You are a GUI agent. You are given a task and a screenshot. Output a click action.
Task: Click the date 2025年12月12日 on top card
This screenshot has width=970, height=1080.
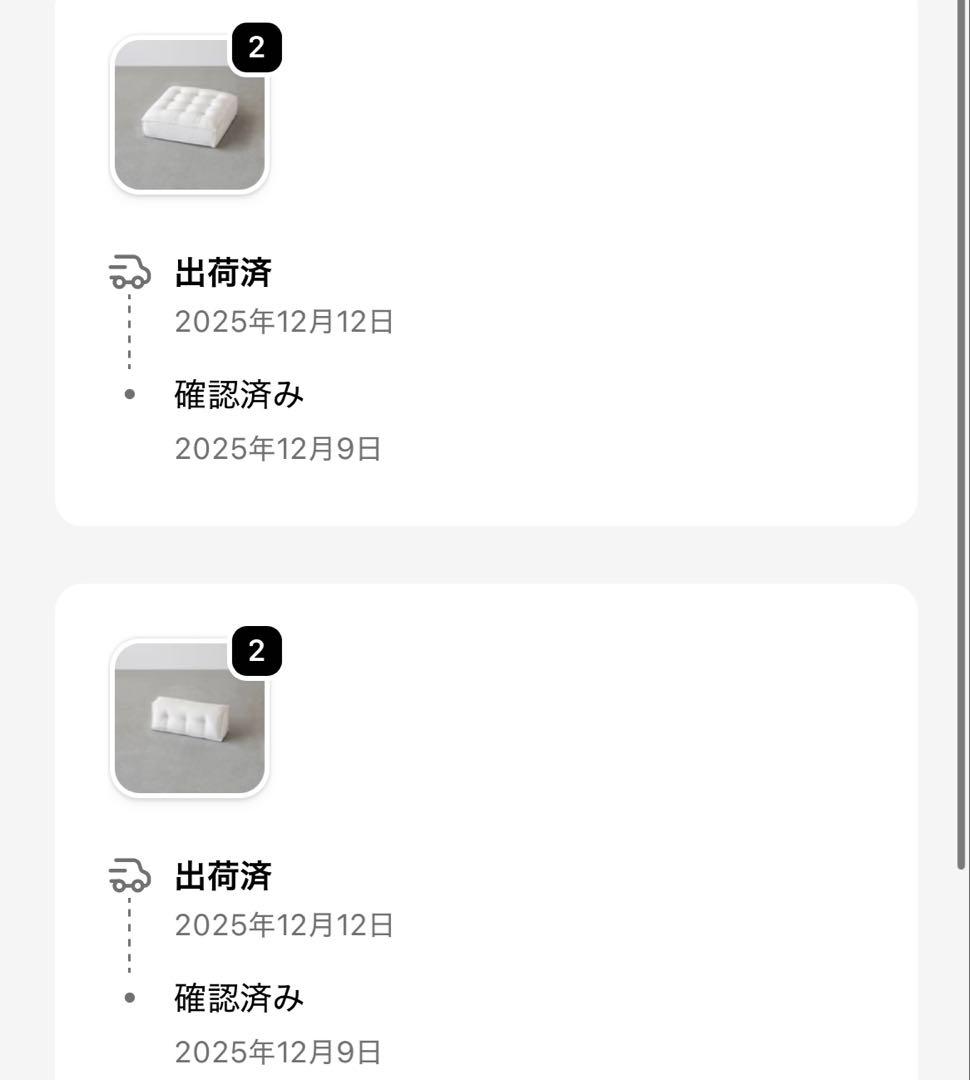tap(284, 322)
